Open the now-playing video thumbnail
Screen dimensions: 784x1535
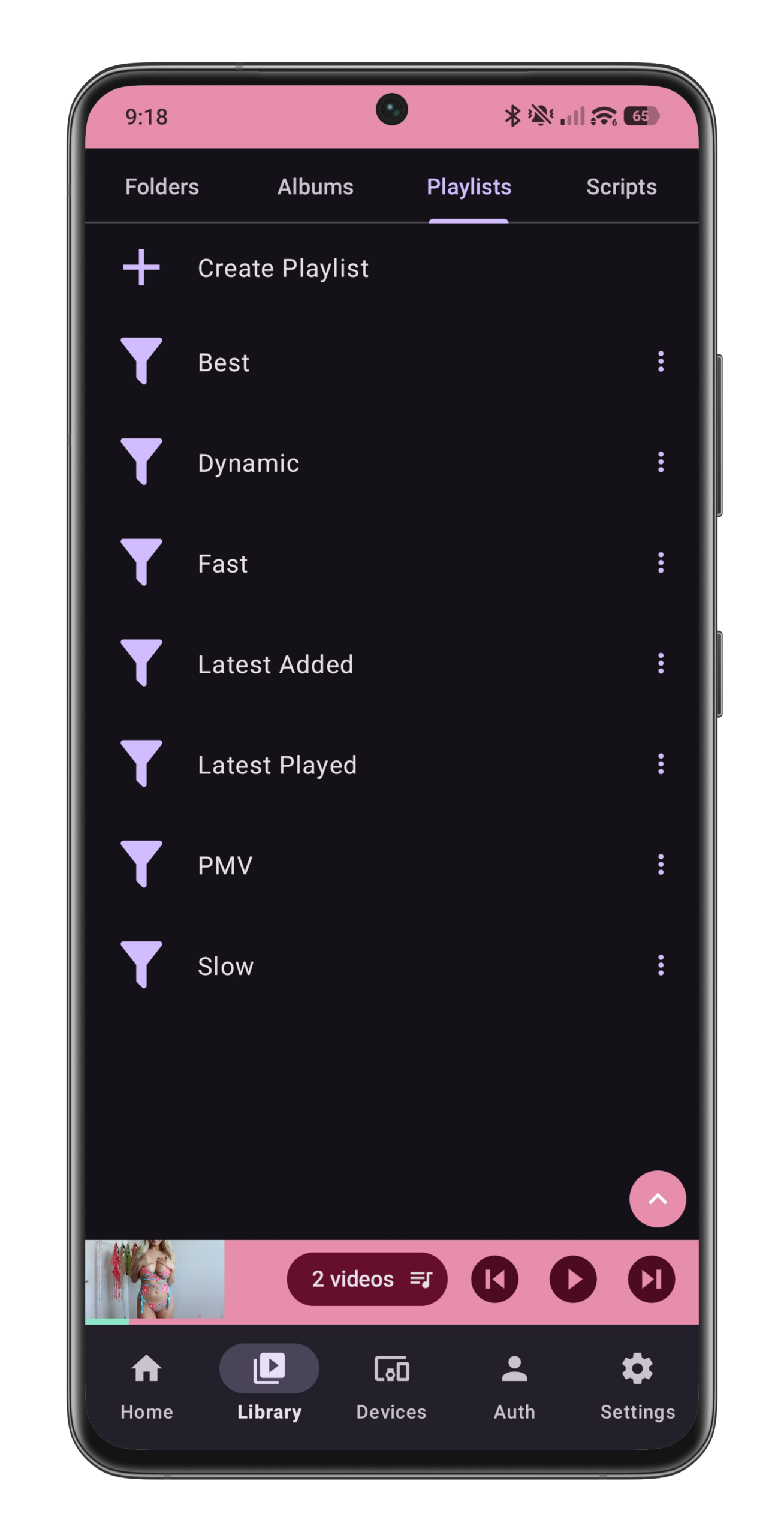pyautogui.click(x=155, y=1280)
